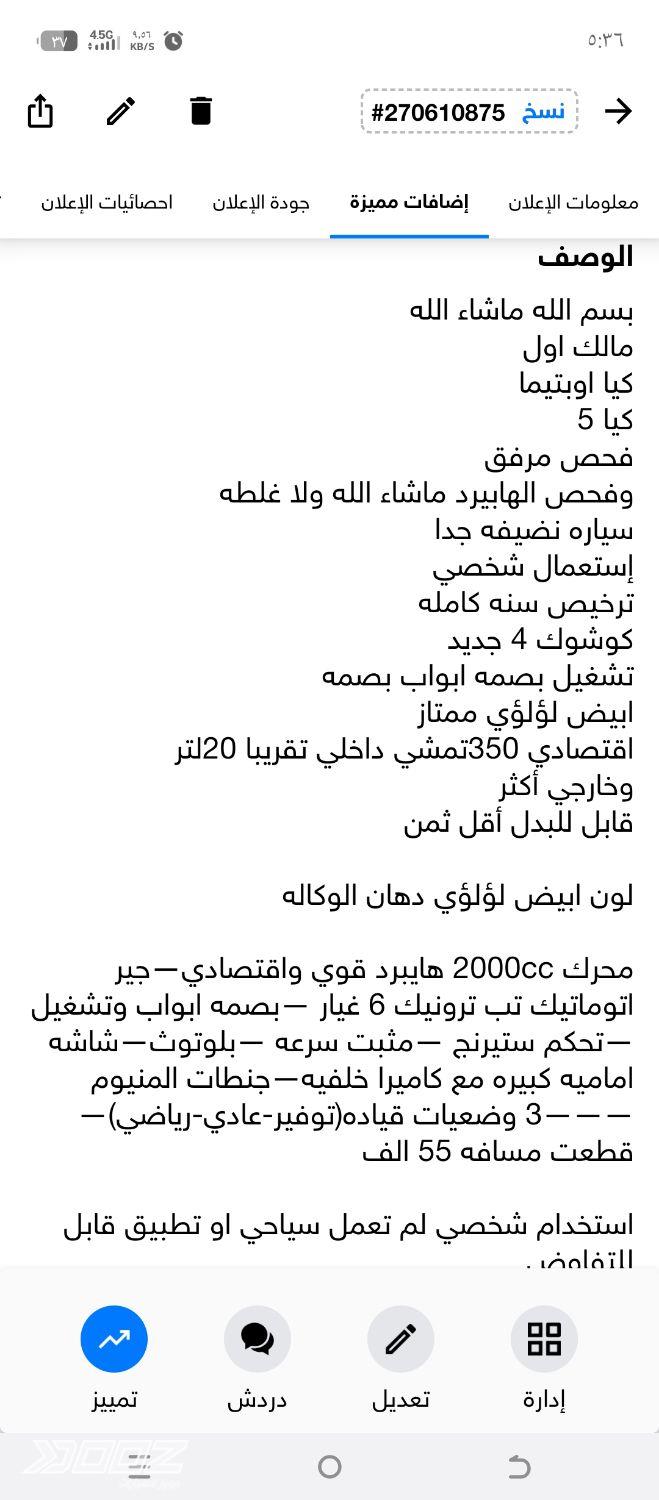The image size is (659, 1500).
Task: Delete this ad with the trash icon
Action: 201,111
